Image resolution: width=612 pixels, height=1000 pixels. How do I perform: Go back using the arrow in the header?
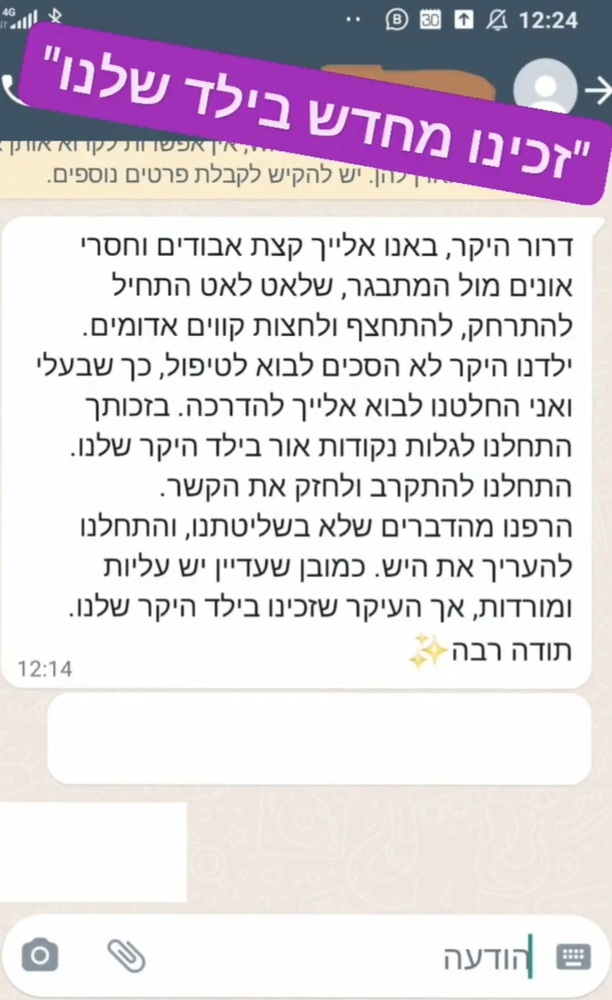[598, 91]
